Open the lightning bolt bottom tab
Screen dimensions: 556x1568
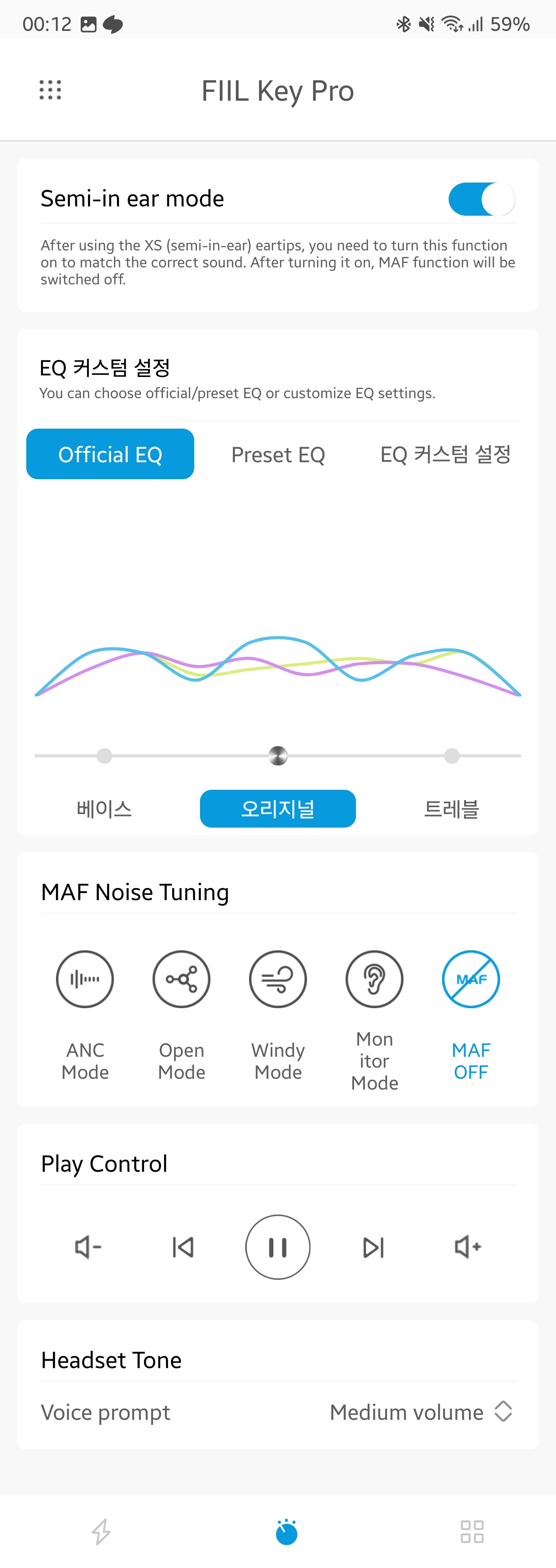101,1531
